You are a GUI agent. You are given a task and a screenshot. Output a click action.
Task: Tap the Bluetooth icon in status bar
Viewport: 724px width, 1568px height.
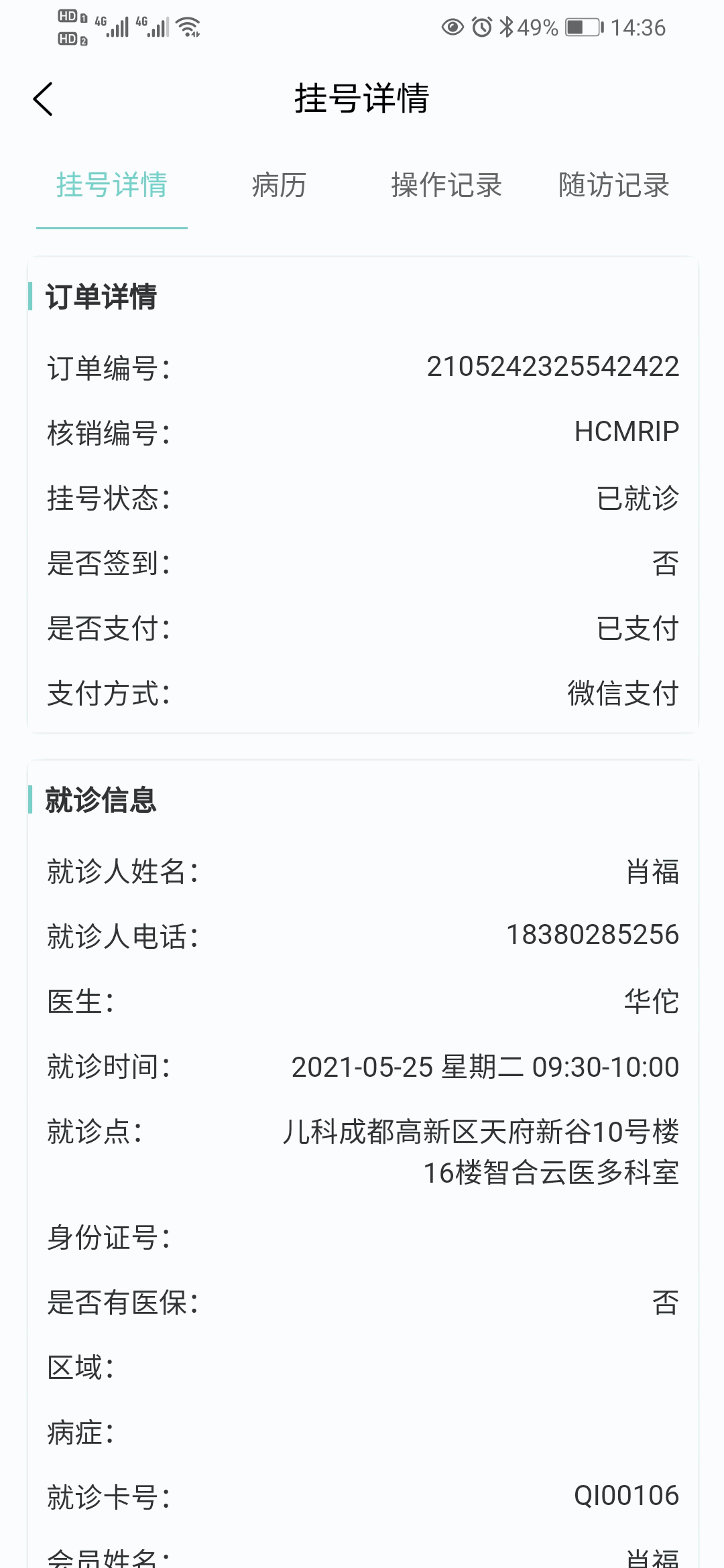[507, 27]
